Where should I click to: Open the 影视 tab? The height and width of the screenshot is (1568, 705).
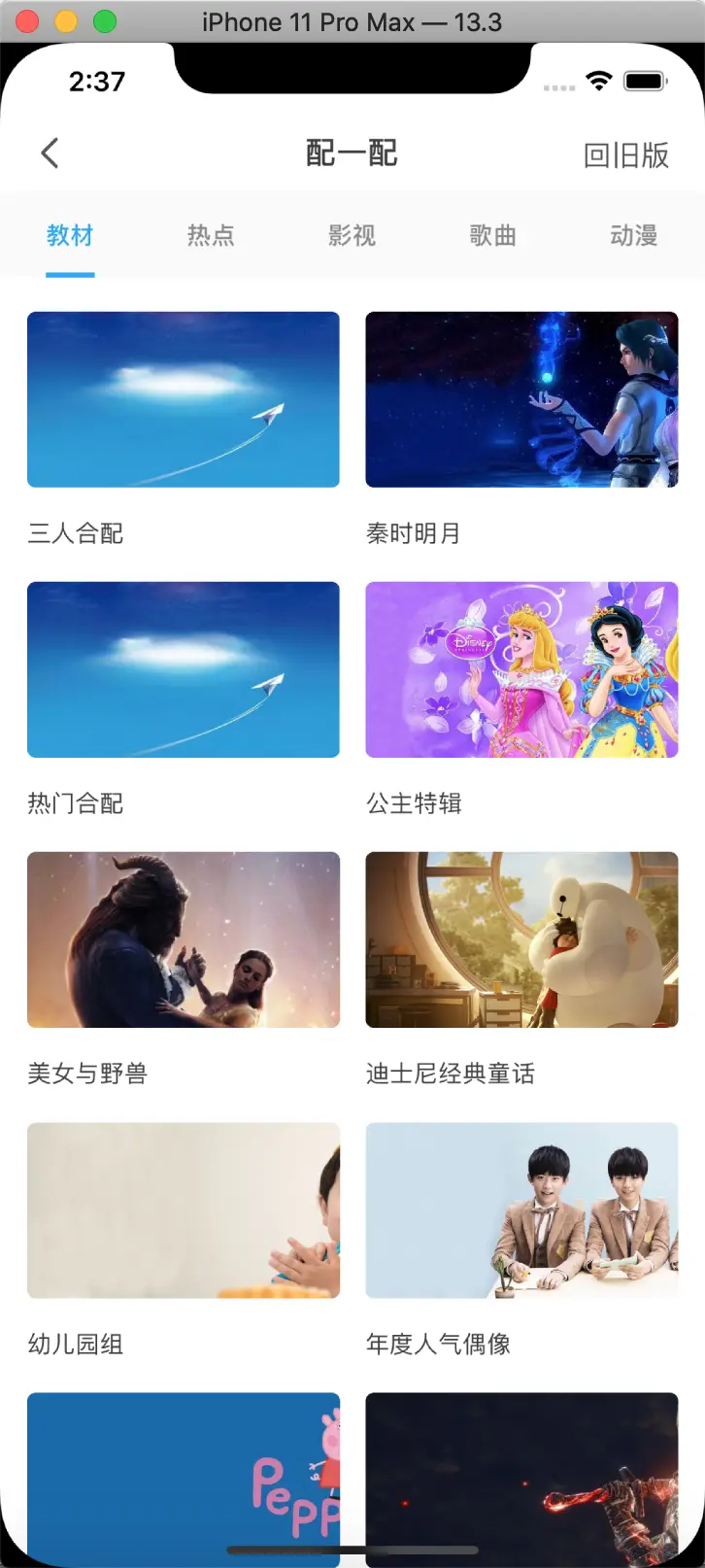pyautogui.click(x=352, y=236)
